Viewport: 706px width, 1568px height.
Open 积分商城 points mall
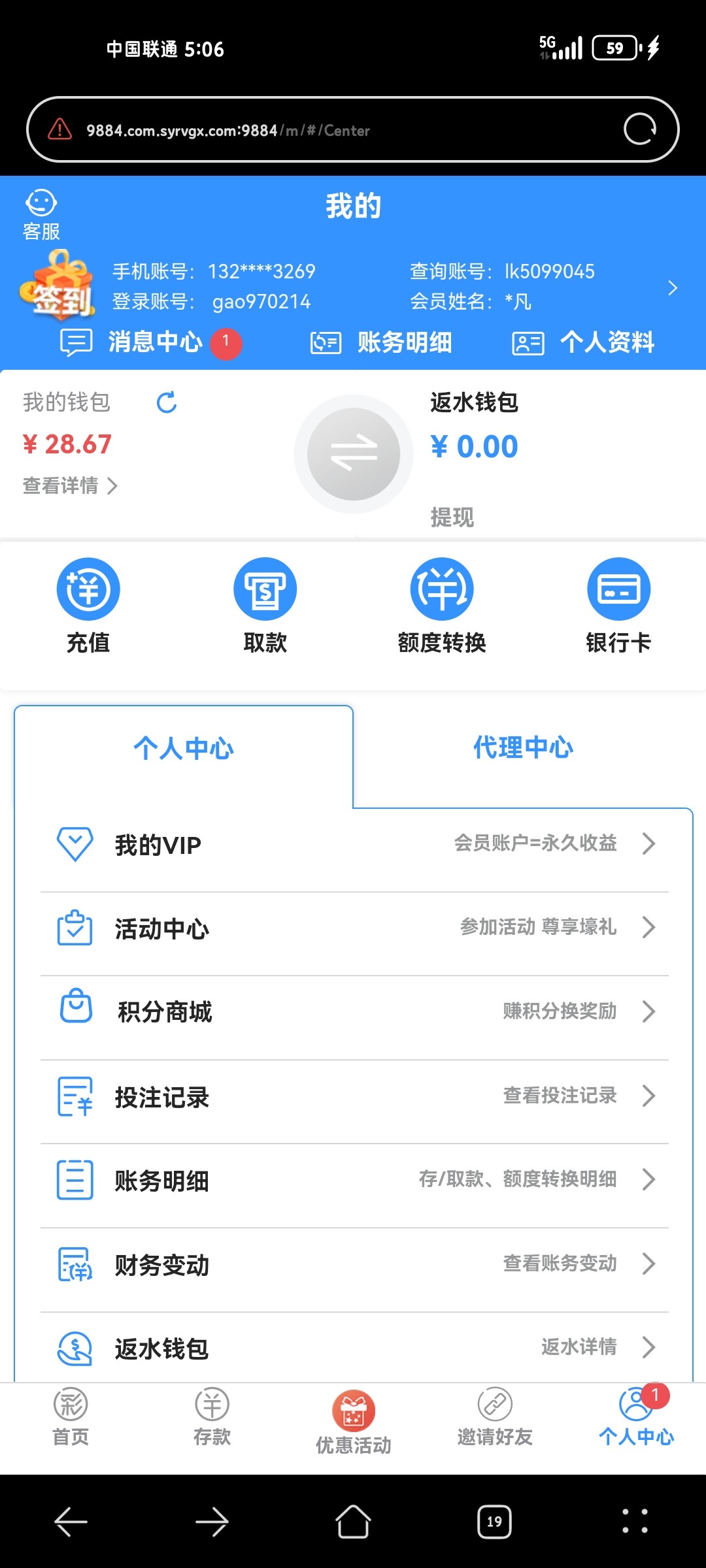point(354,1011)
